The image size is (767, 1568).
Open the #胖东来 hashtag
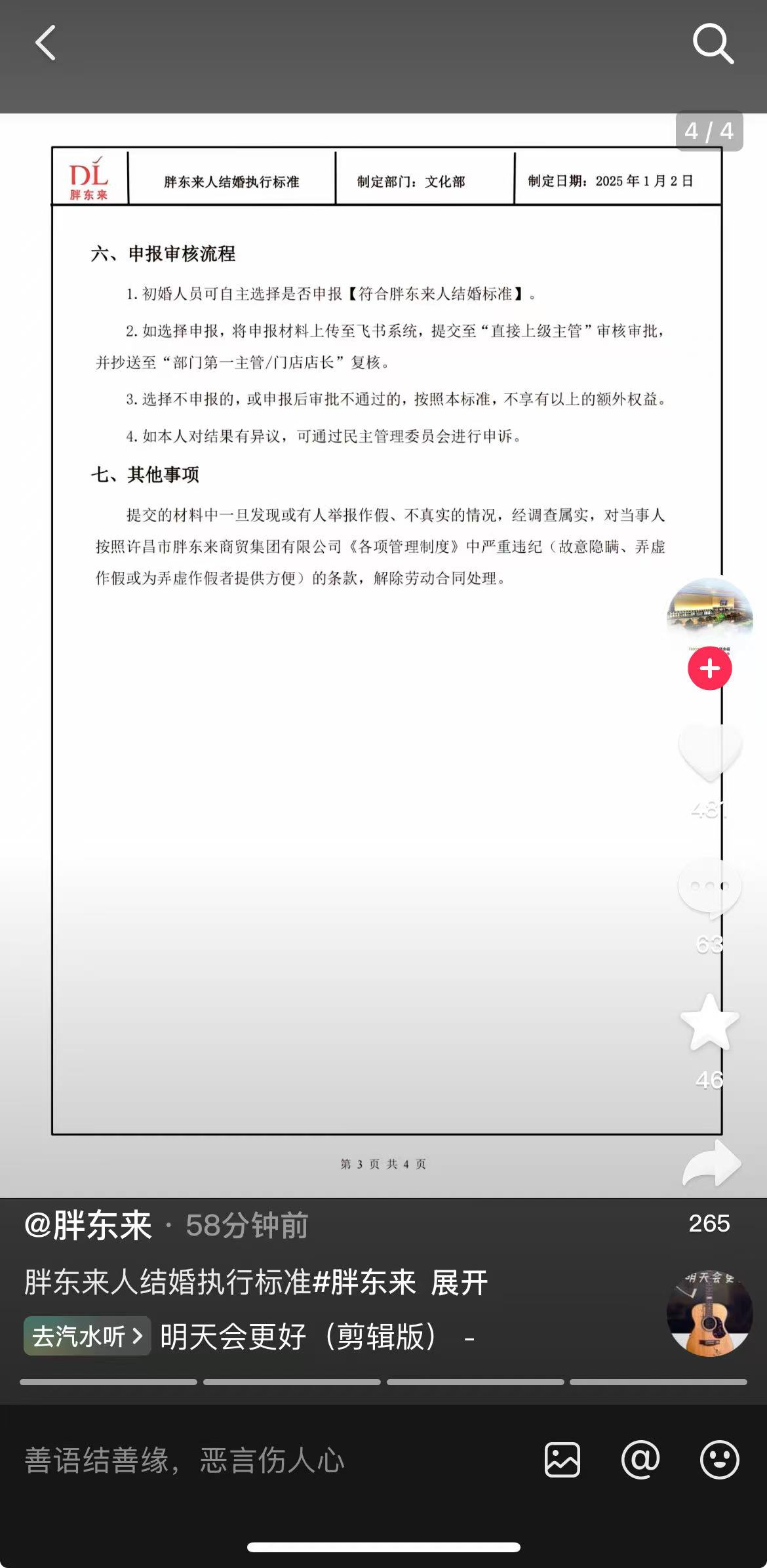click(364, 1283)
